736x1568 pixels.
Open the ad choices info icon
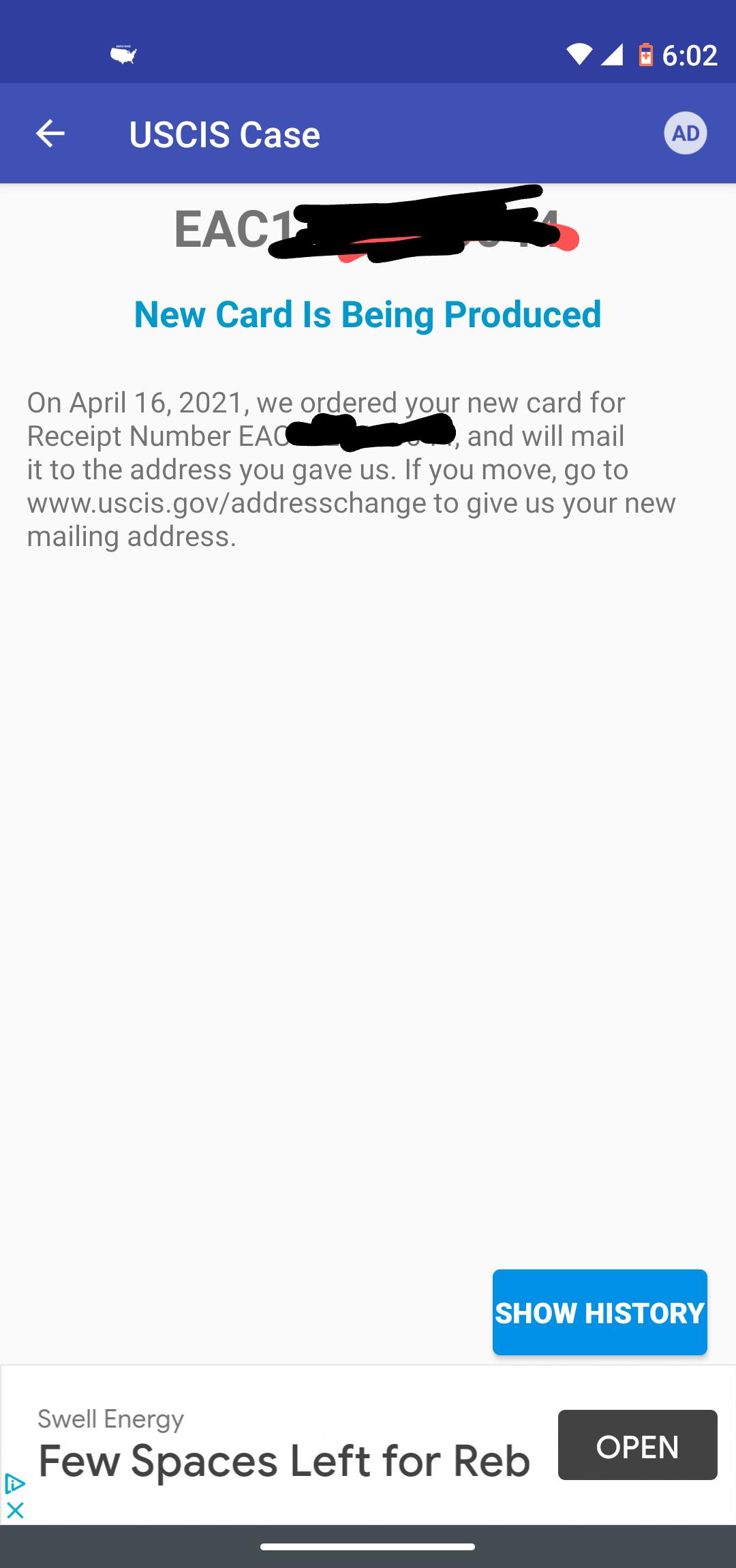click(14, 1484)
